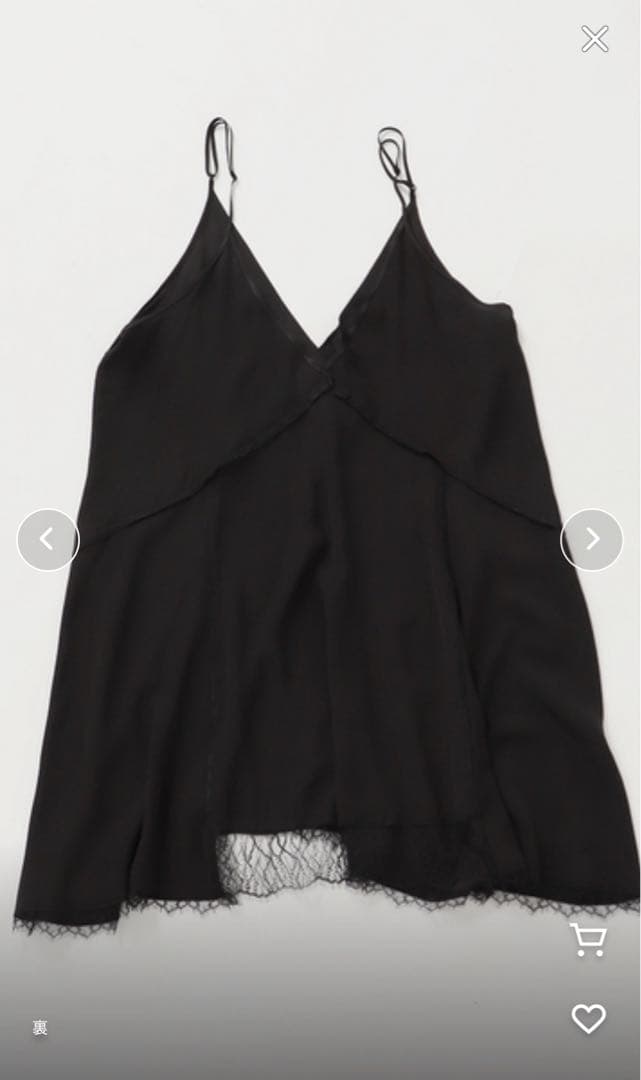
Task: Show the next product image
Action: coord(591,540)
